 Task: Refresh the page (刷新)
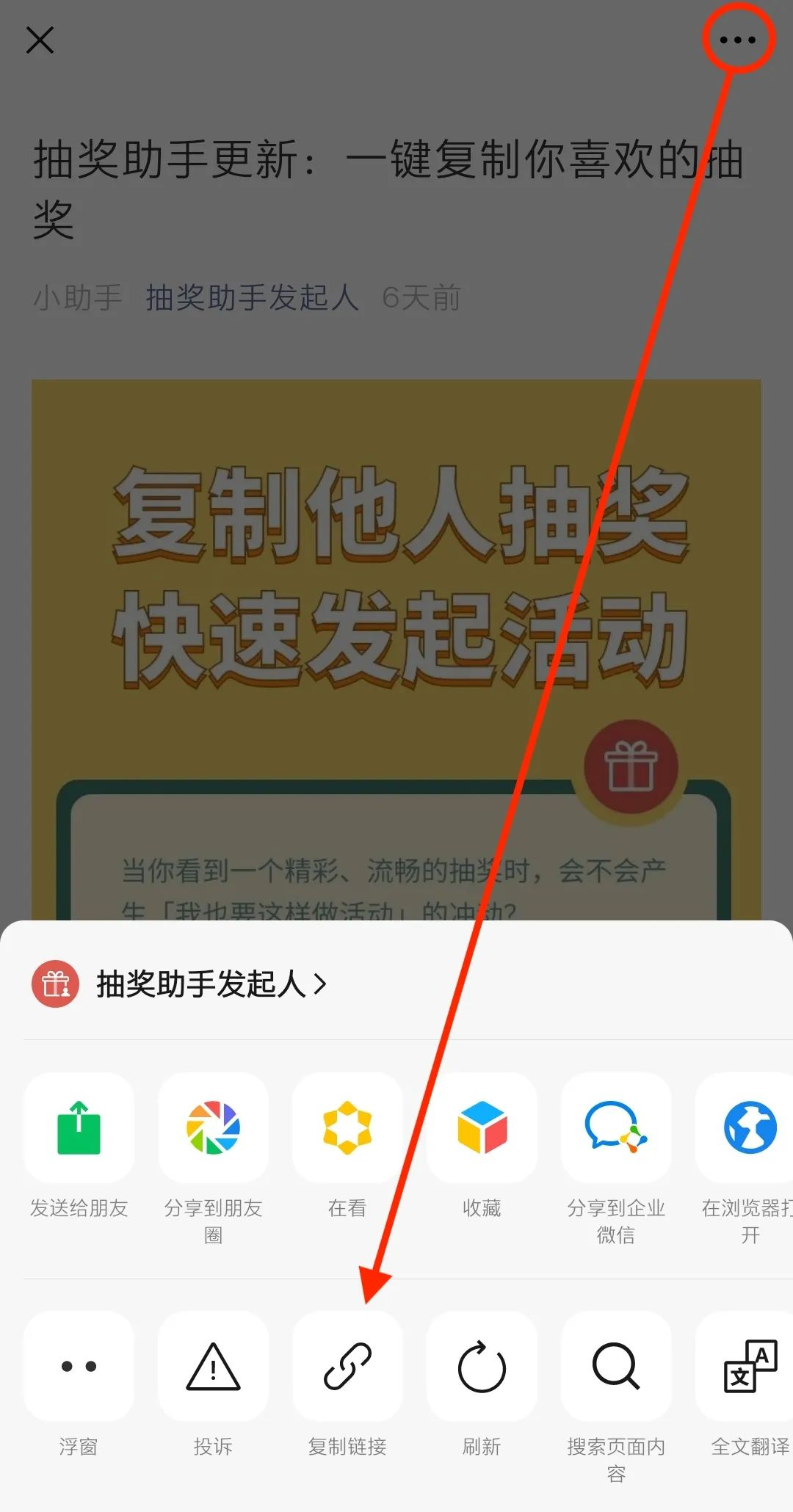tap(482, 1367)
